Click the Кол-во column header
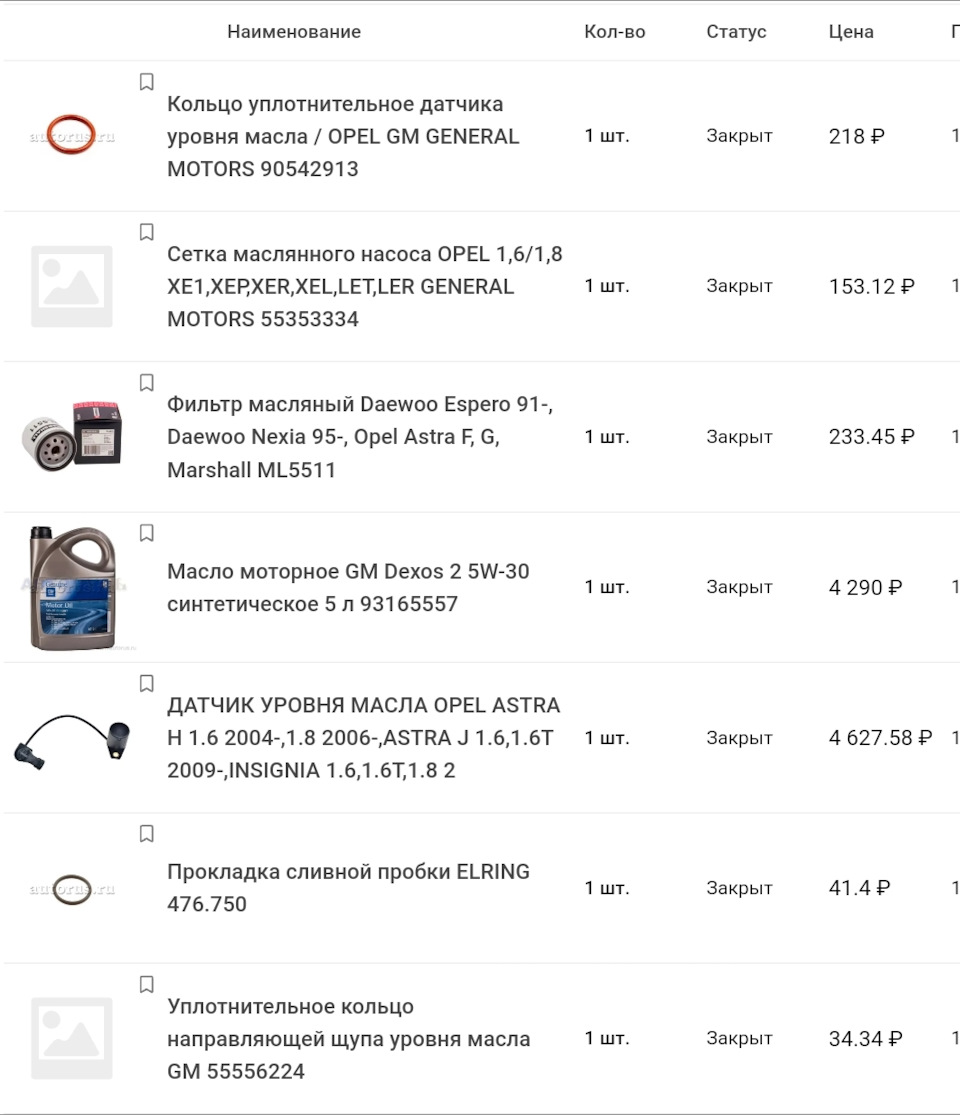This screenshot has width=960, height=1115. point(615,31)
